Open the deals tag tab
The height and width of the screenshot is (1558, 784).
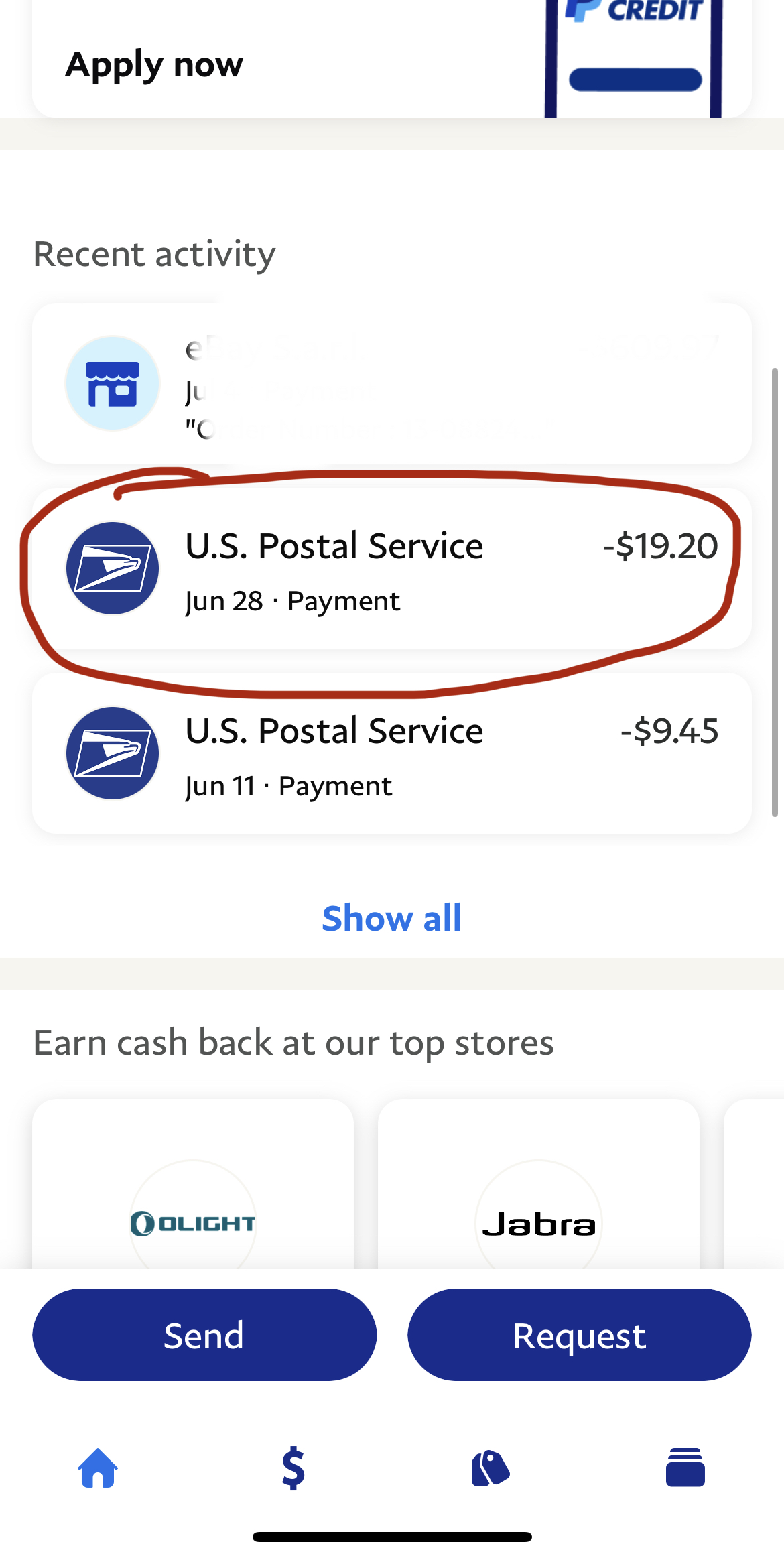tap(490, 1468)
